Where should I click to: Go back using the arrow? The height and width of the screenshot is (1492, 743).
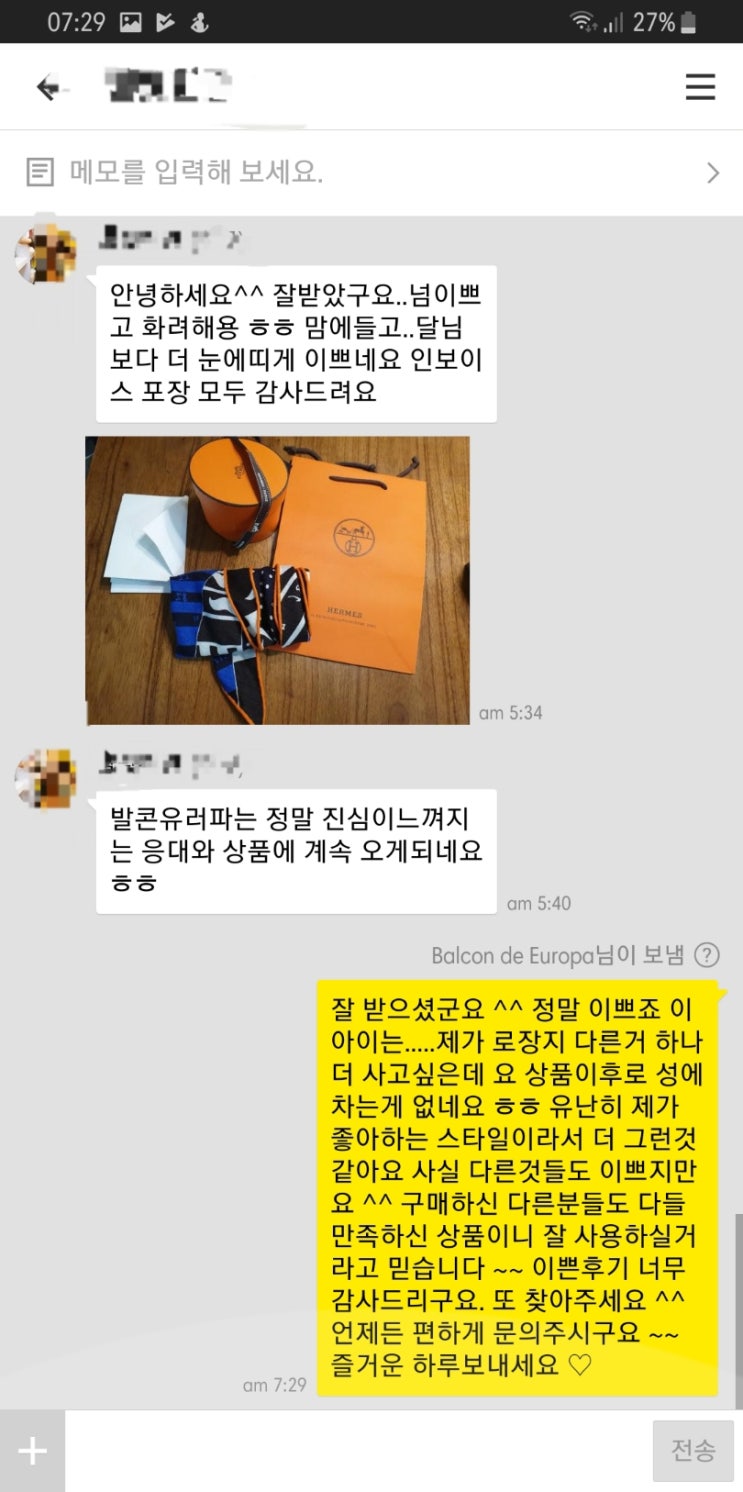[x=48, y=88]
